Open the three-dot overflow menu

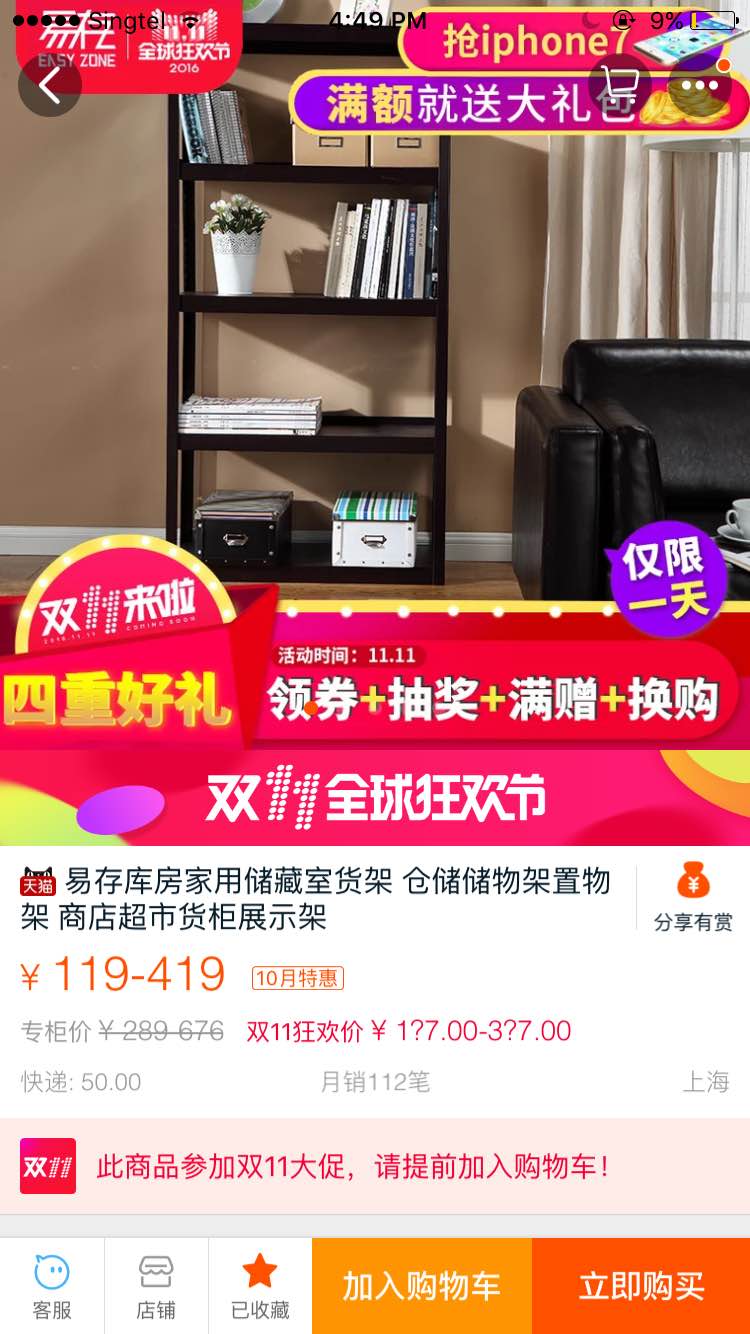(699, 85)
